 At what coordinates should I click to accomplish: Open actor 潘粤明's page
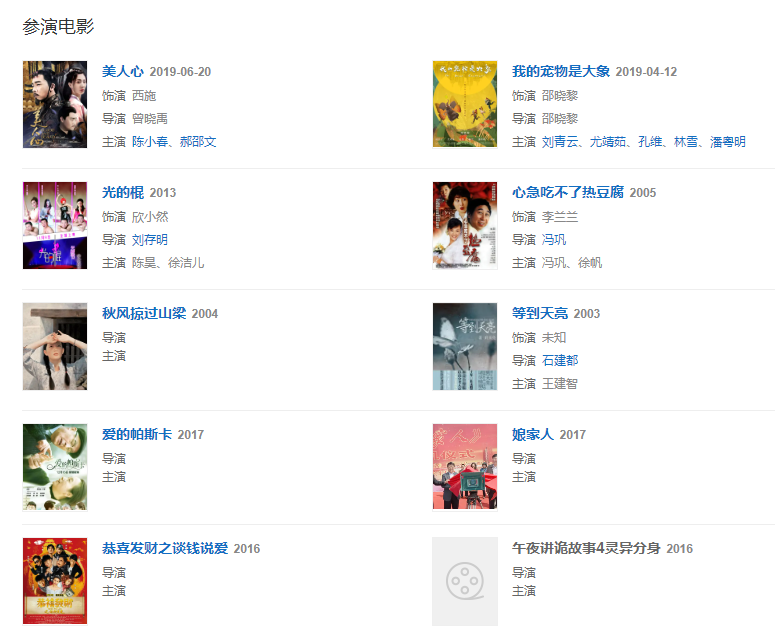(x=727, y=141)
